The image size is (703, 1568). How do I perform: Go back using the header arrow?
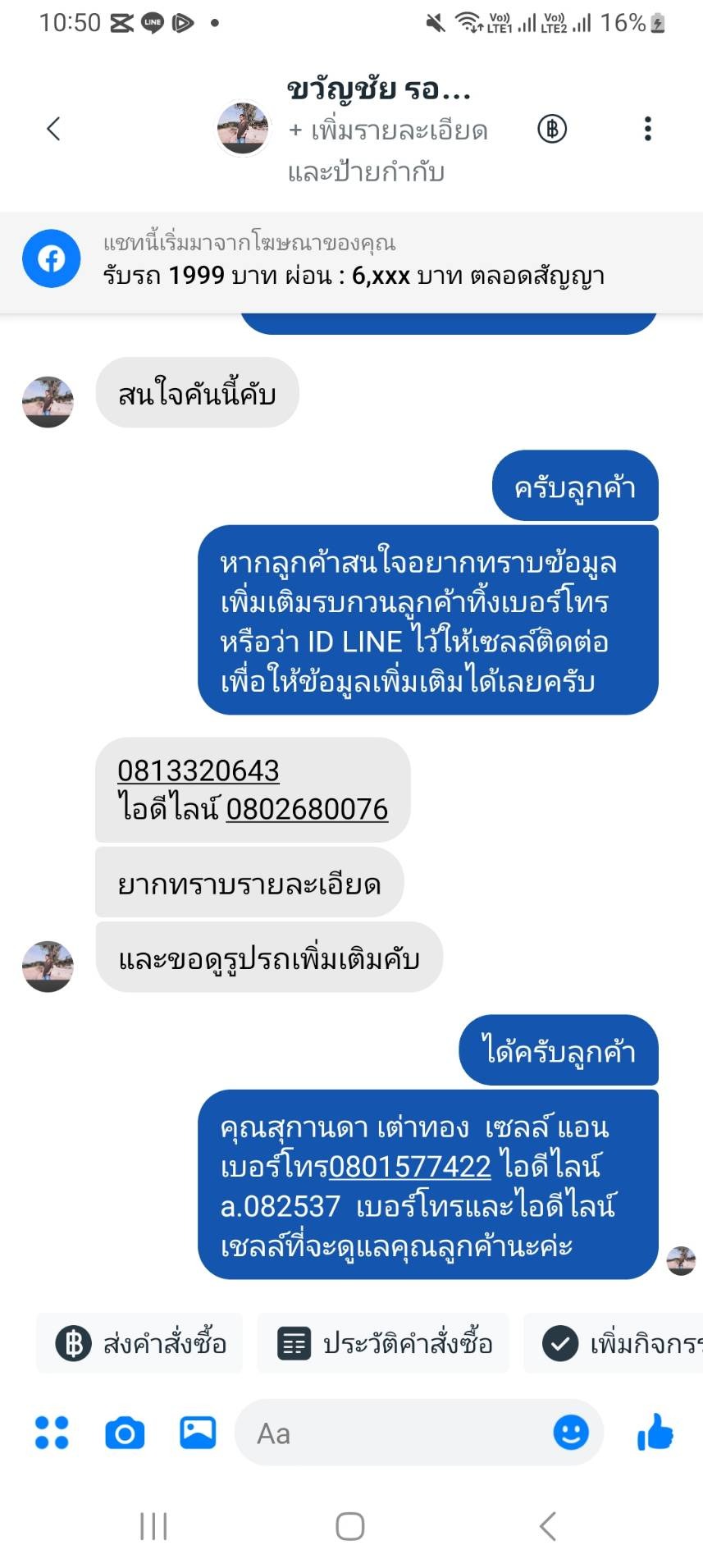[53, 129]
